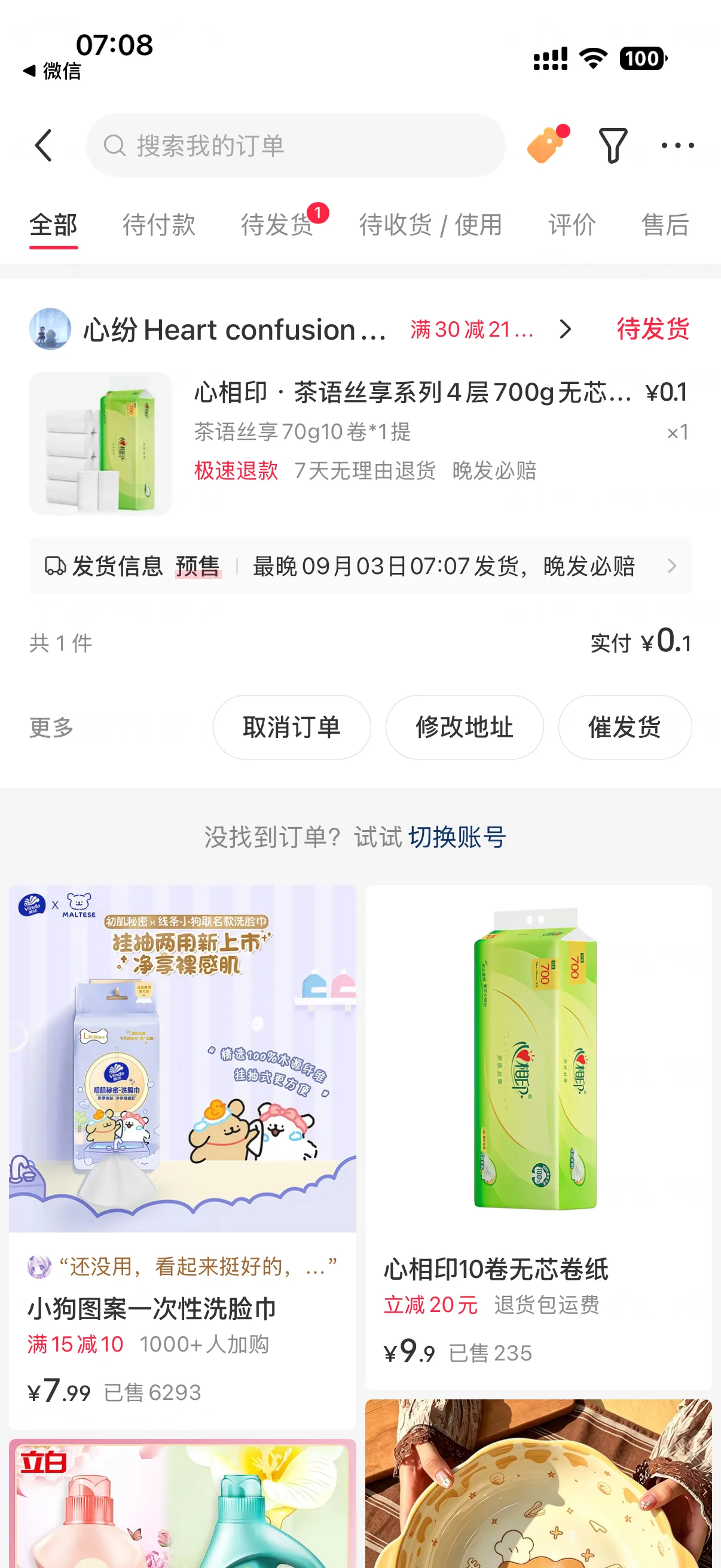
Task: Switch to the 待发货 tab
Action: (277, 225)
